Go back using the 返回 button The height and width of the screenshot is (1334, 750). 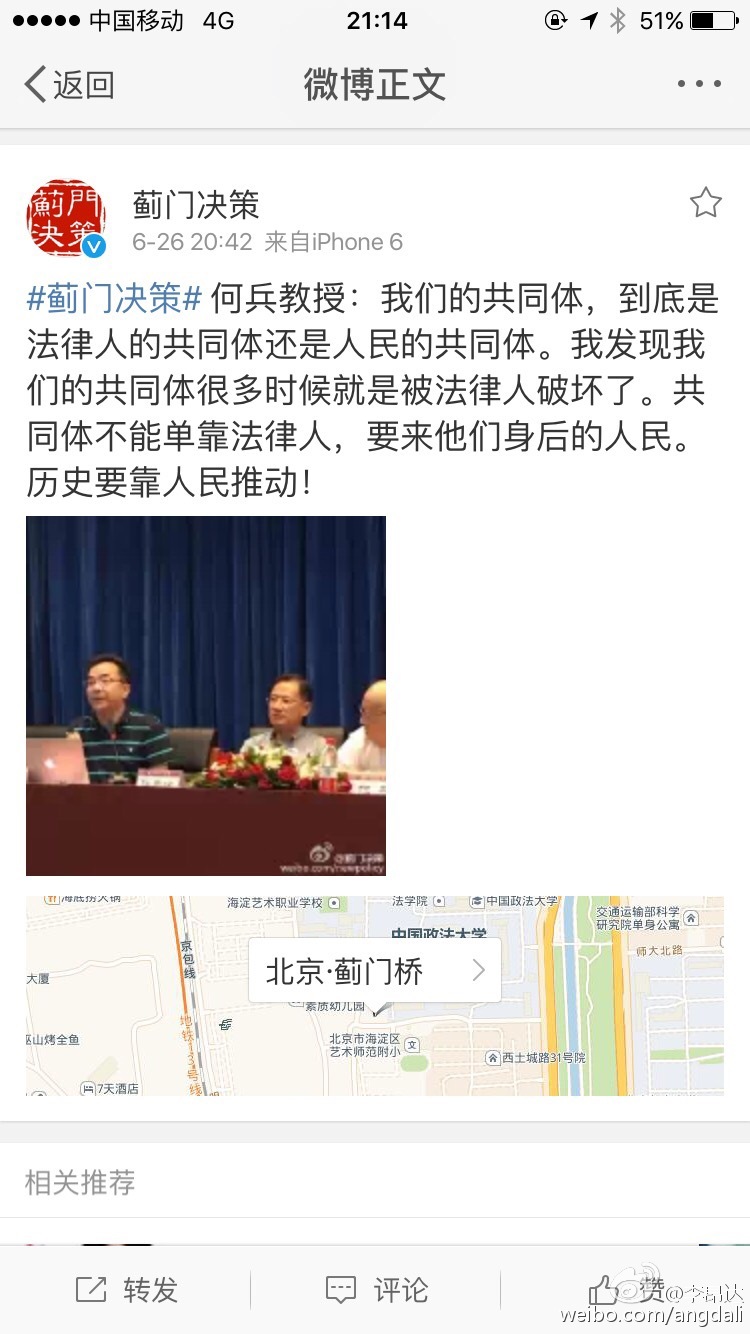click(x=68, y=85)
